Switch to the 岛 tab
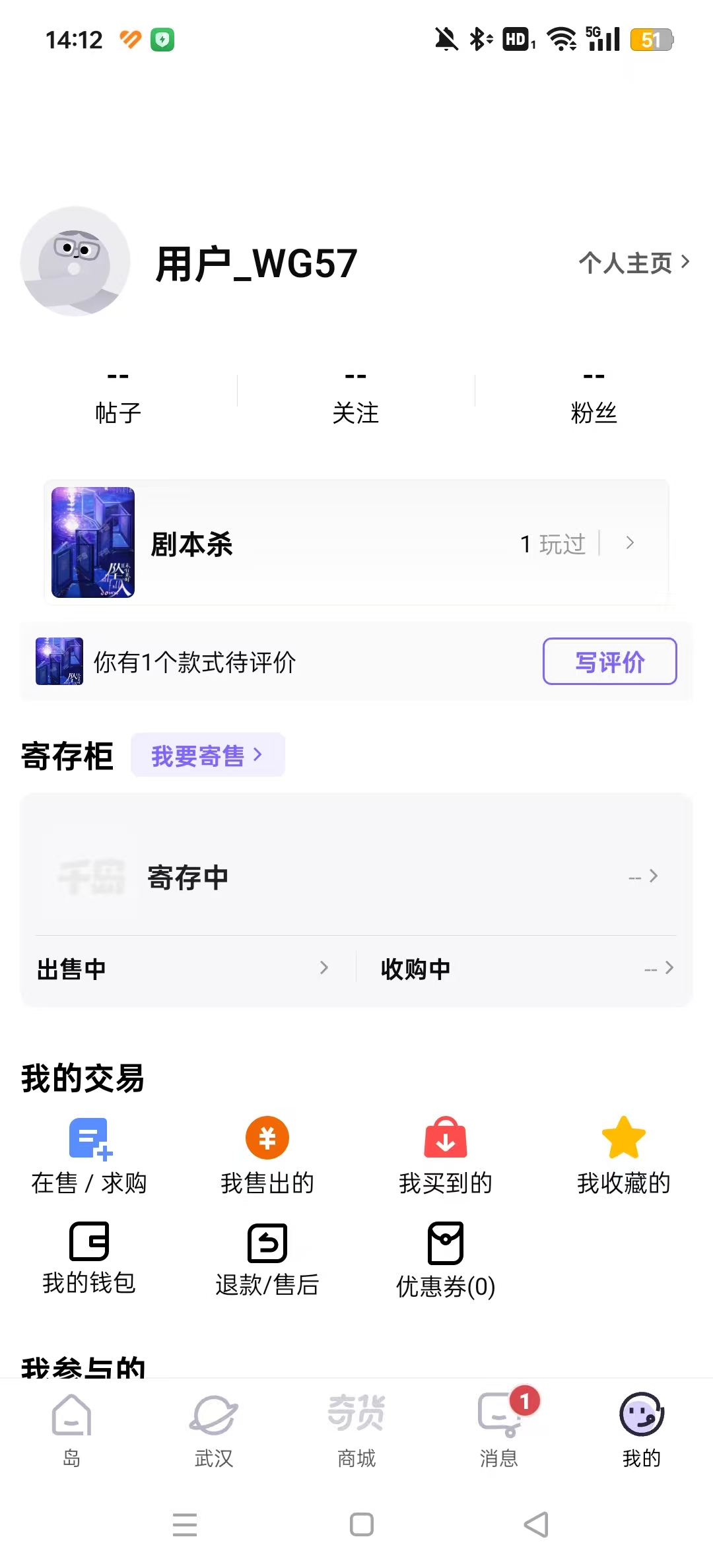The width and height of the screenshot is (713, 1568). (x=71, y=1429)
